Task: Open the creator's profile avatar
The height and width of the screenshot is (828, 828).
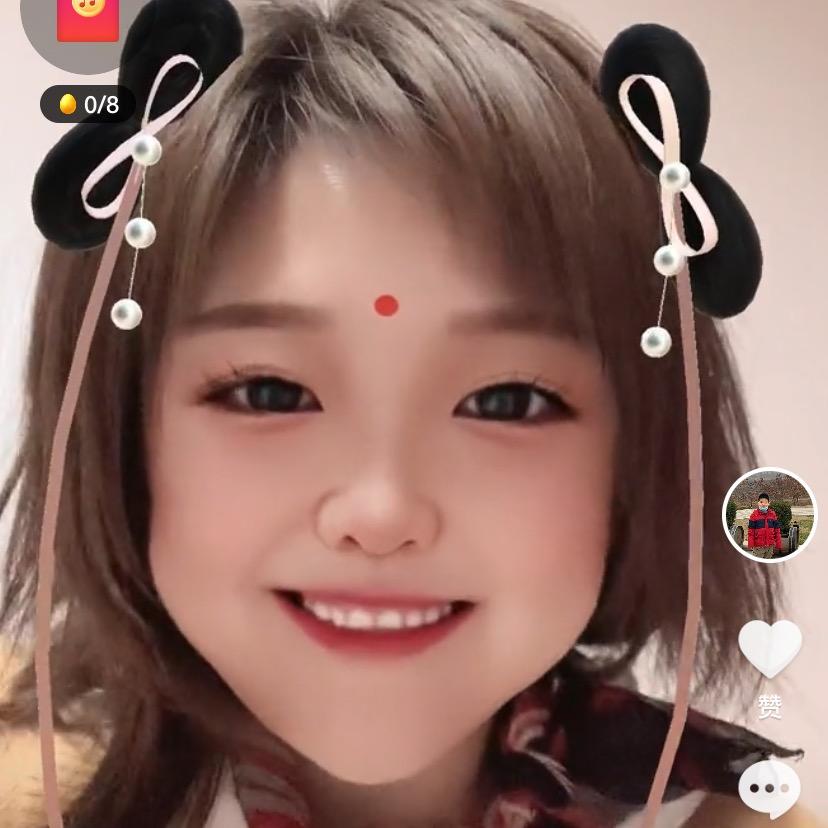Action: (x=769, y=515)
